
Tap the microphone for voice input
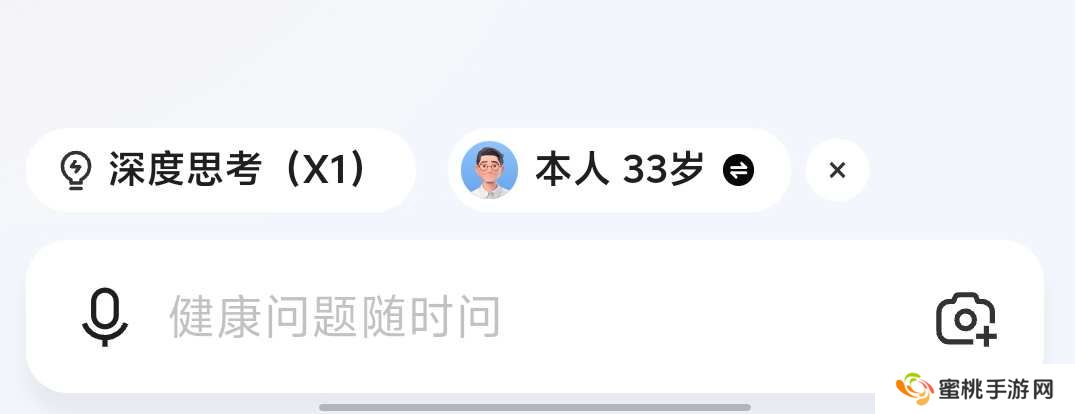coord(104,317)
